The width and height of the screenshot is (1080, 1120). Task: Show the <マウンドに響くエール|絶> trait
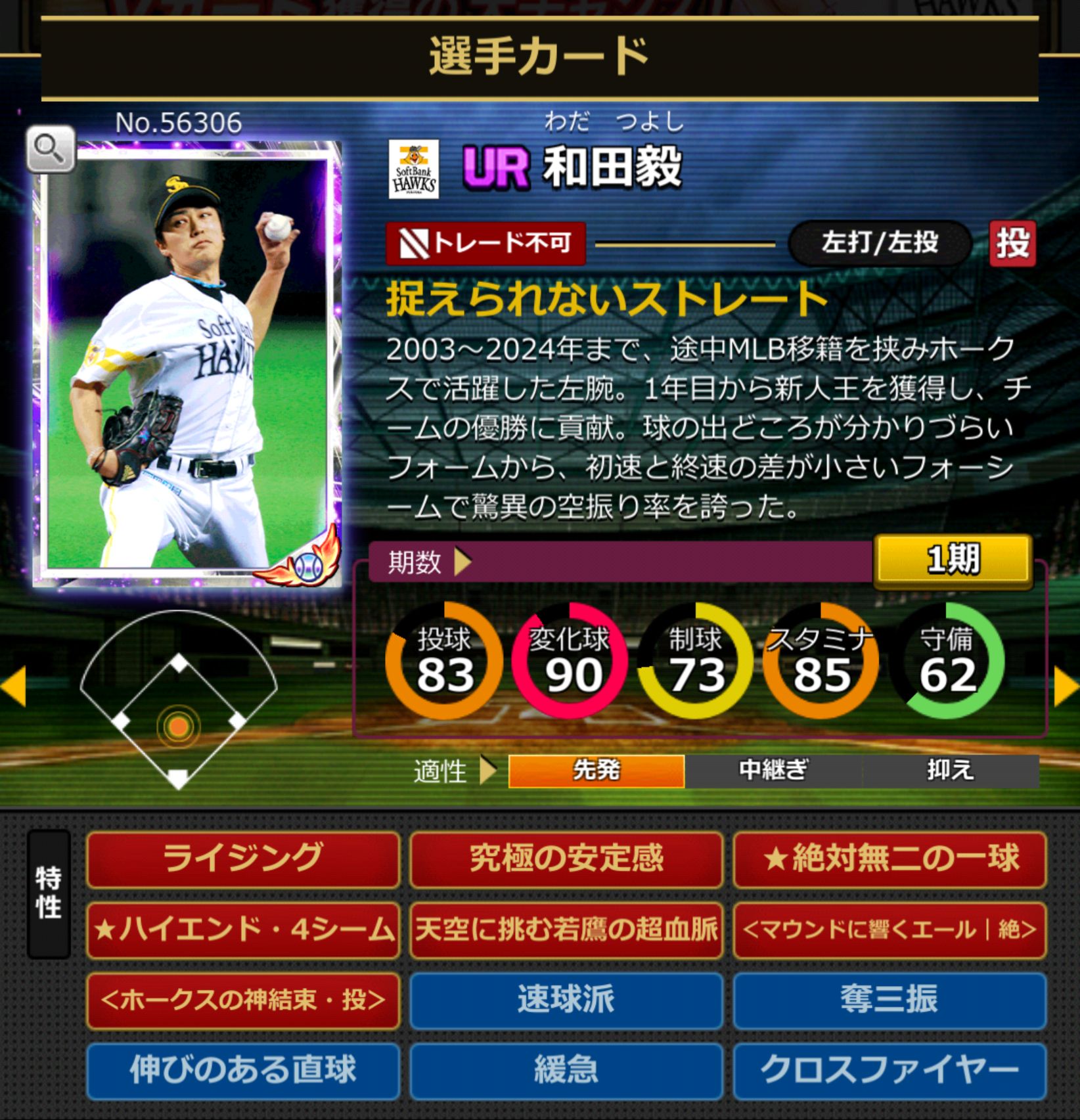pyautogui.click(x=889, y=930)
